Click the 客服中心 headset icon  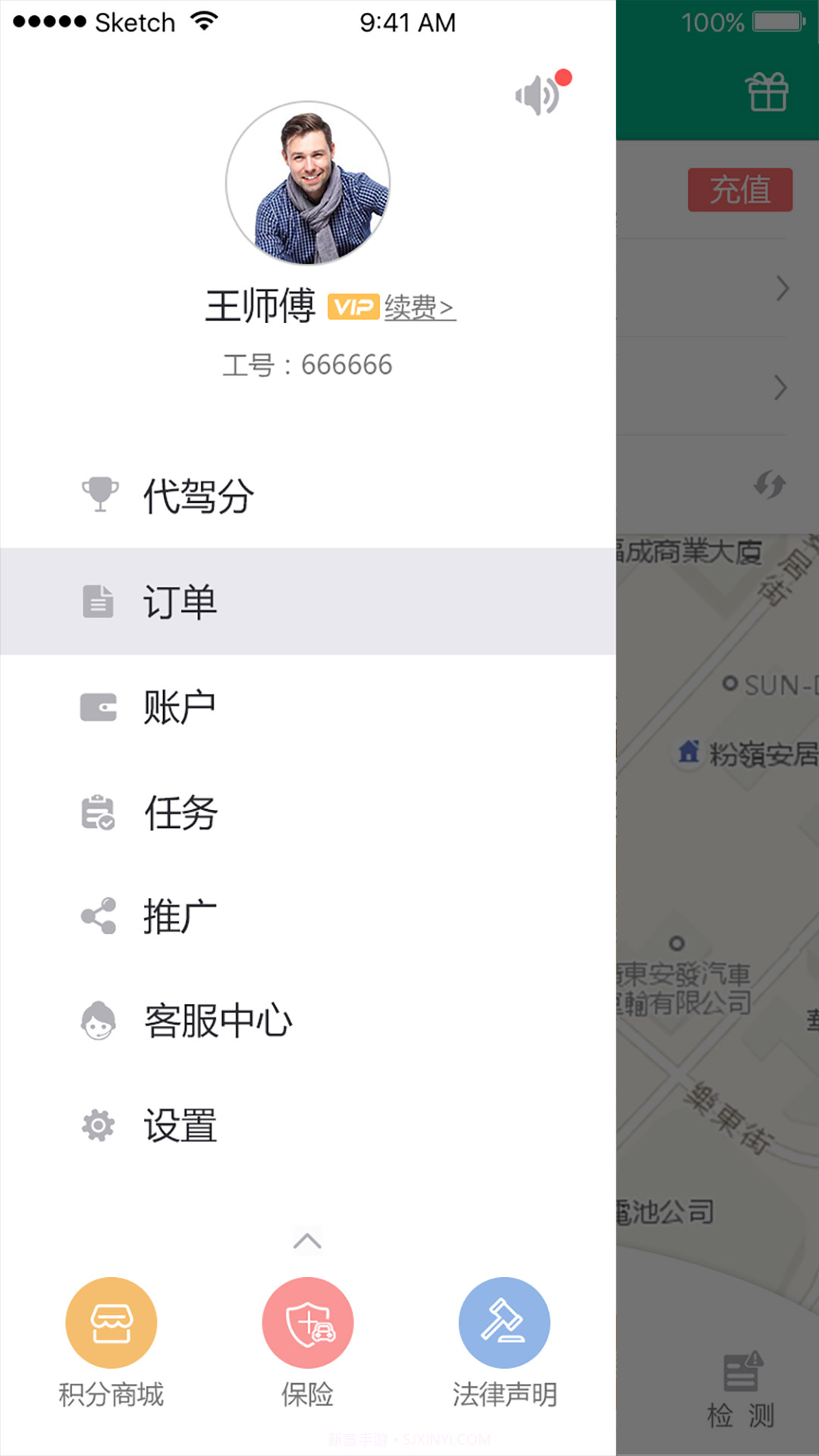[x=98, y=1020]
